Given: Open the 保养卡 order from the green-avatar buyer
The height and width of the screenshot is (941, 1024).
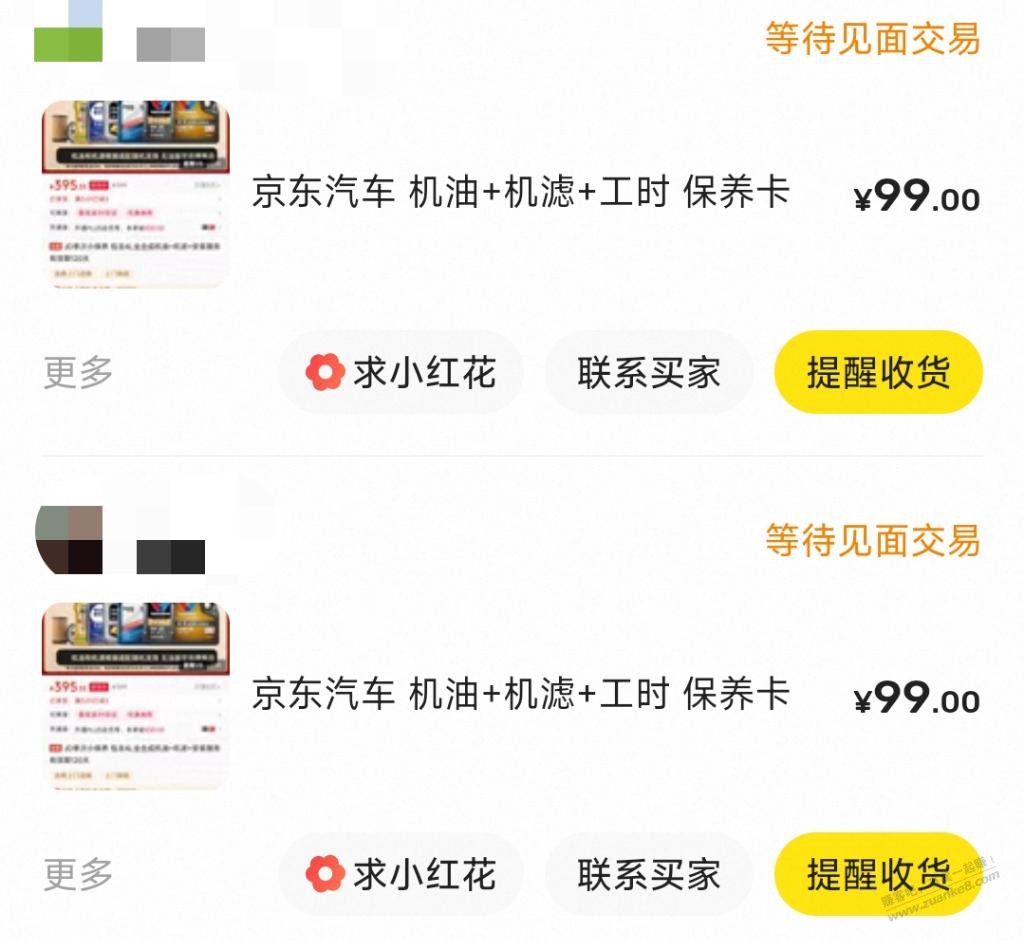Looking at the screenshot, I should (x=520, y=192).
